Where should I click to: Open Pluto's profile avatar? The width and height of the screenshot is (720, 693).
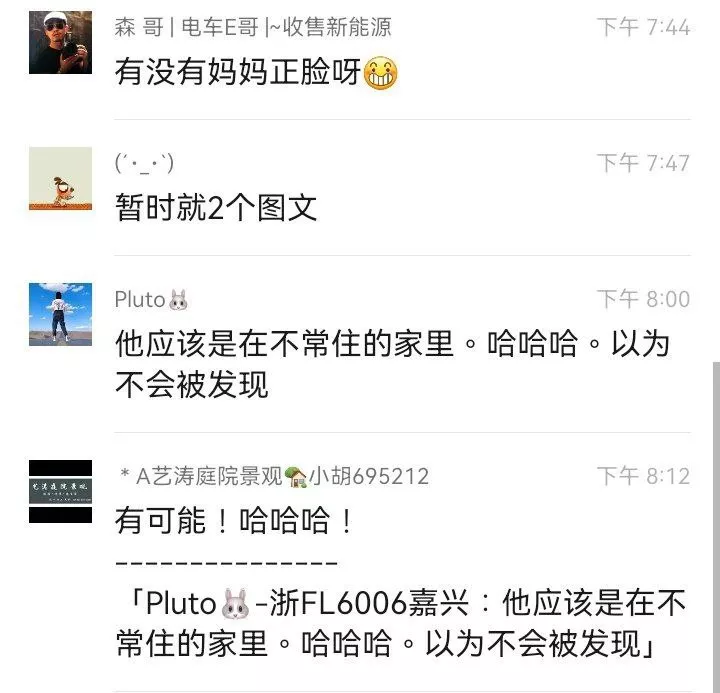60,314
